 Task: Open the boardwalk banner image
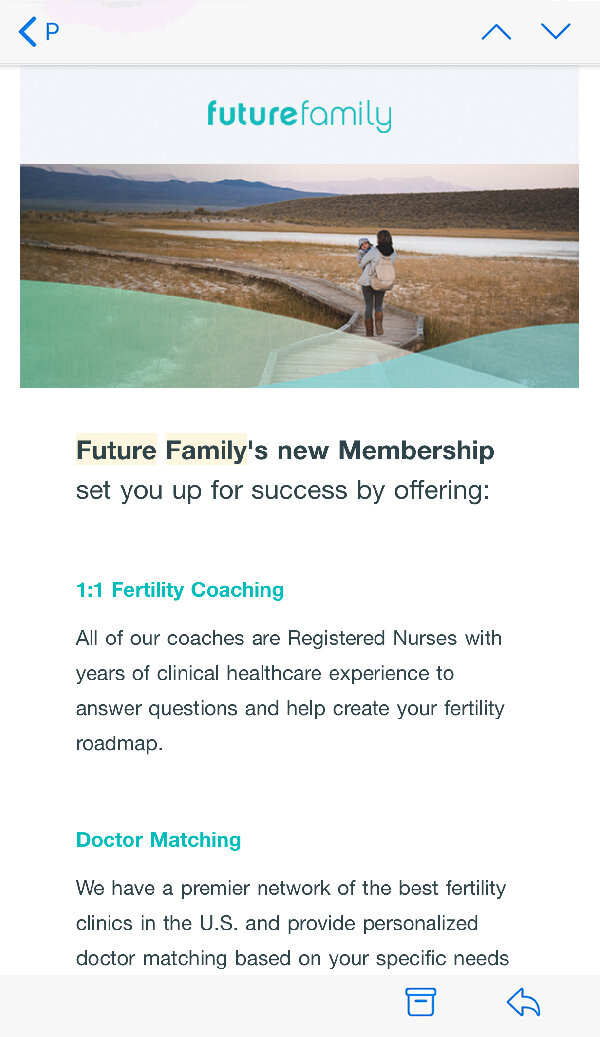click(299, 276)
